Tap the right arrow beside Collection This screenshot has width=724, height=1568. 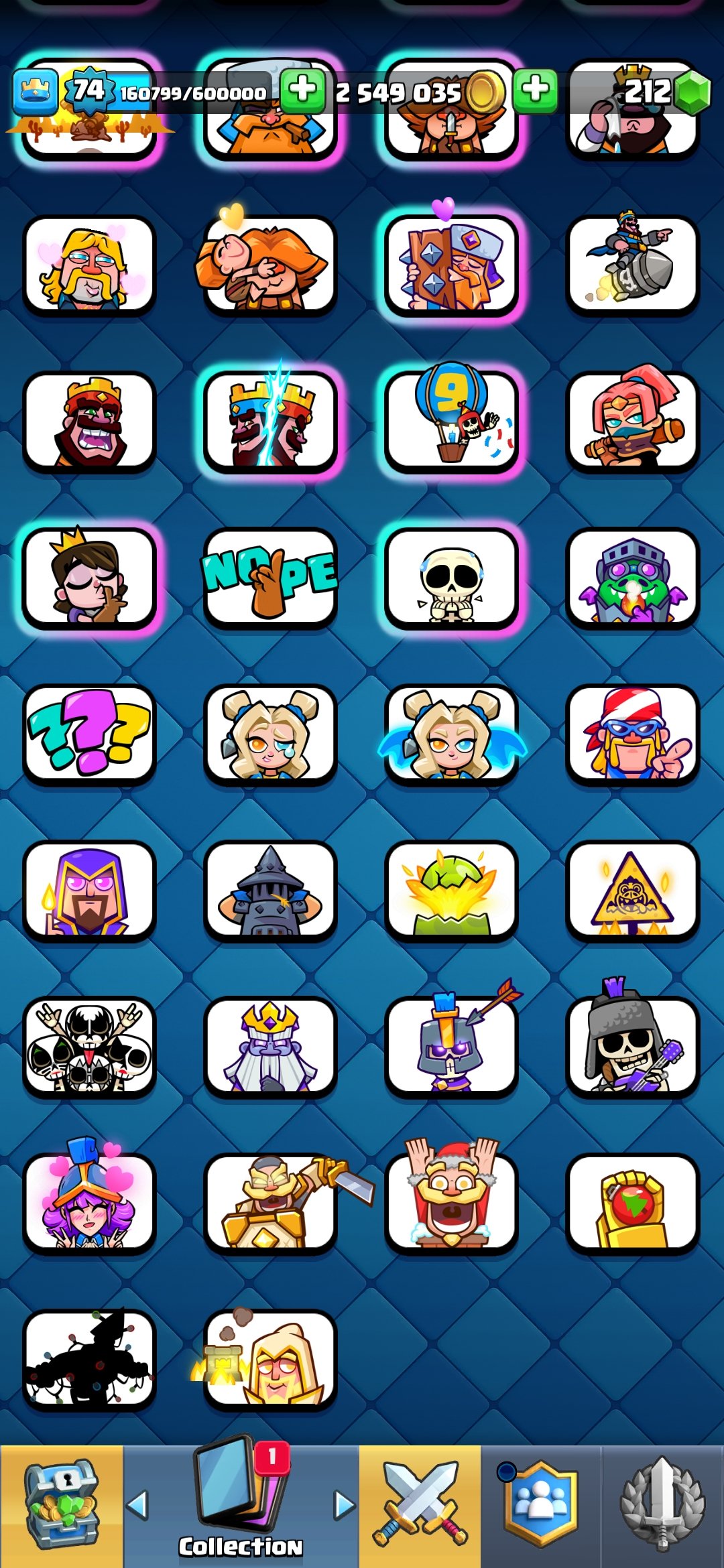coord(345,1505)
